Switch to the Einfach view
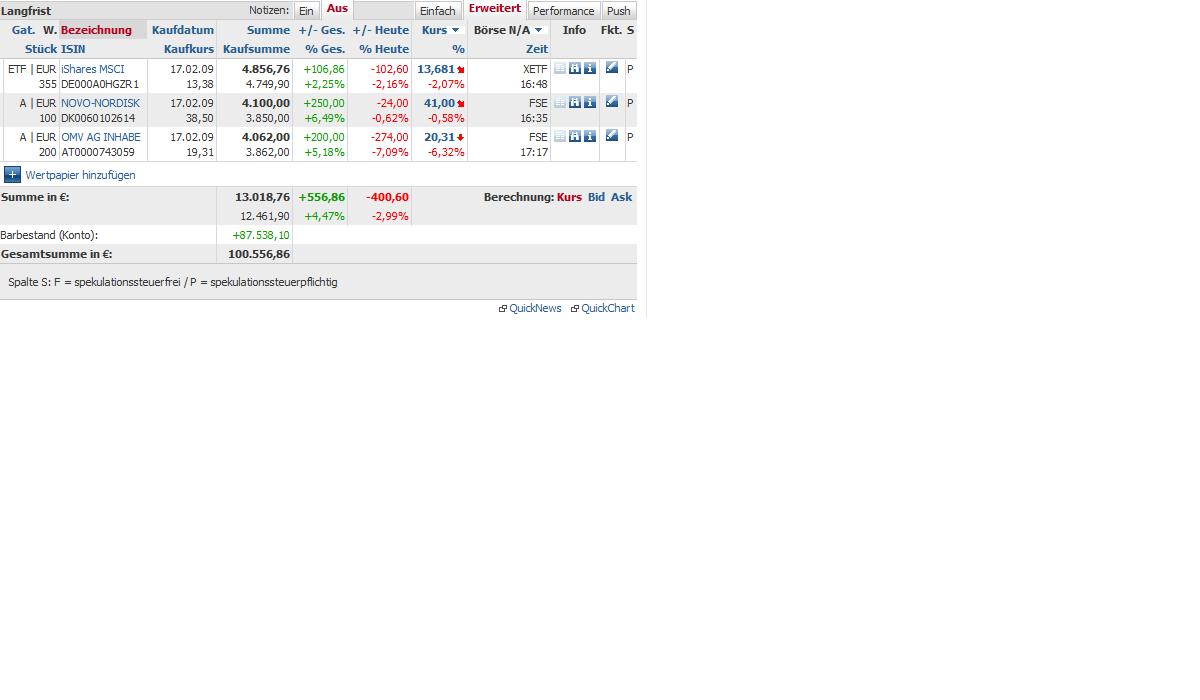The height and width of the screenshot is (700, 1200). pos(437,11)
